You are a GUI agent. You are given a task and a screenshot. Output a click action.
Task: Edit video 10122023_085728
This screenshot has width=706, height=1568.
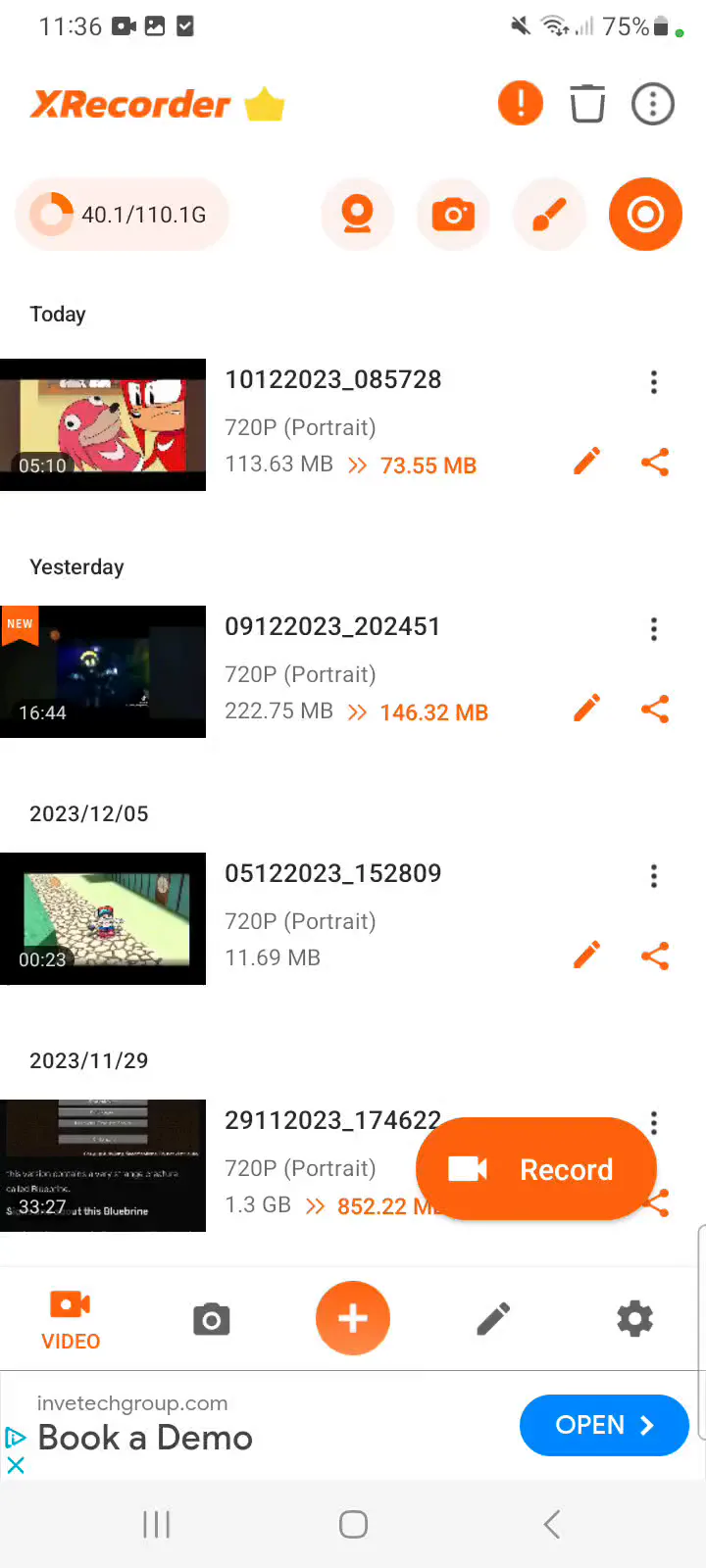pyautogui.click(x=586, y=462)
